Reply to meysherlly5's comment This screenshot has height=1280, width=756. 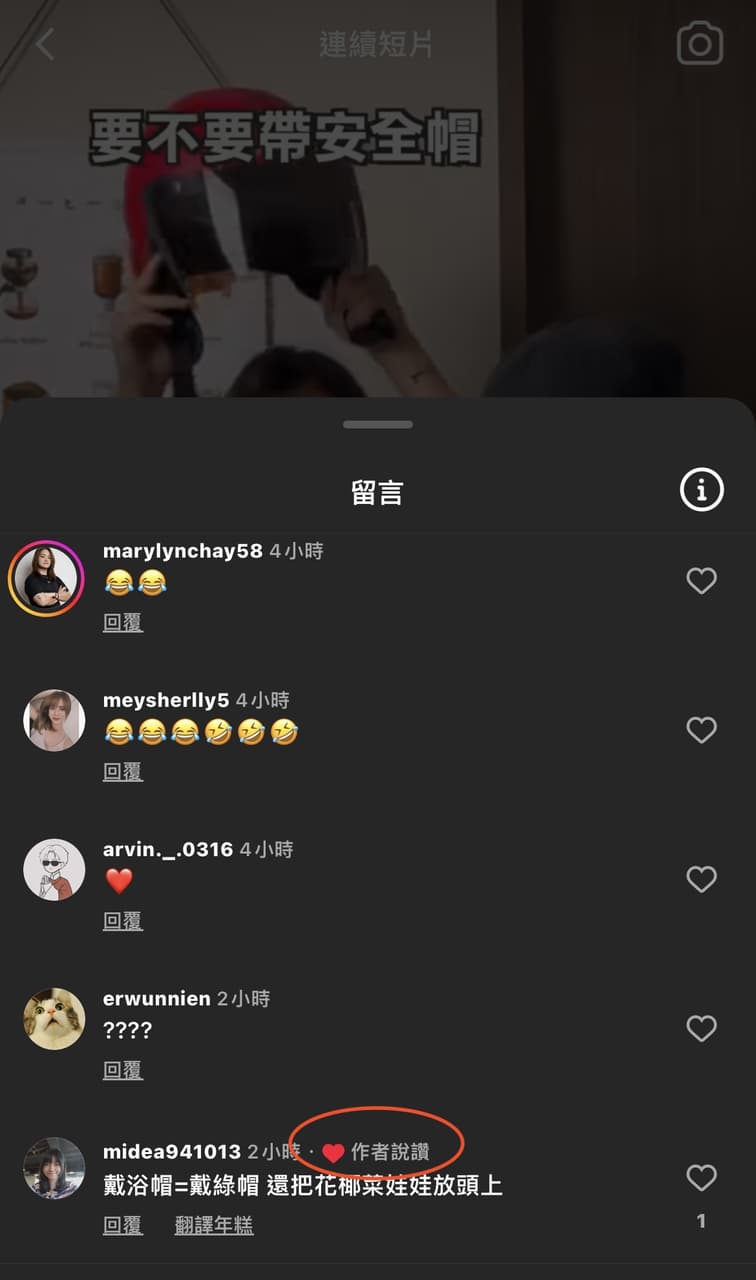point(123,771)
